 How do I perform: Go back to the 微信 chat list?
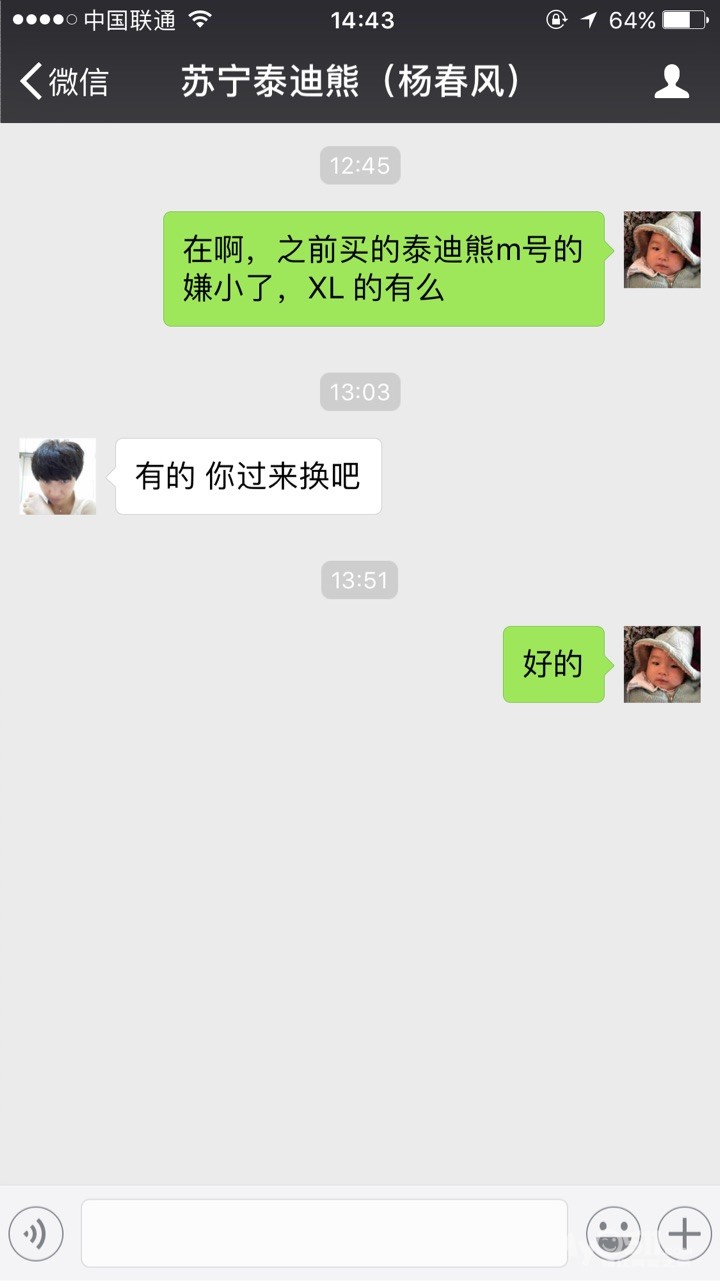click(64, 81)
